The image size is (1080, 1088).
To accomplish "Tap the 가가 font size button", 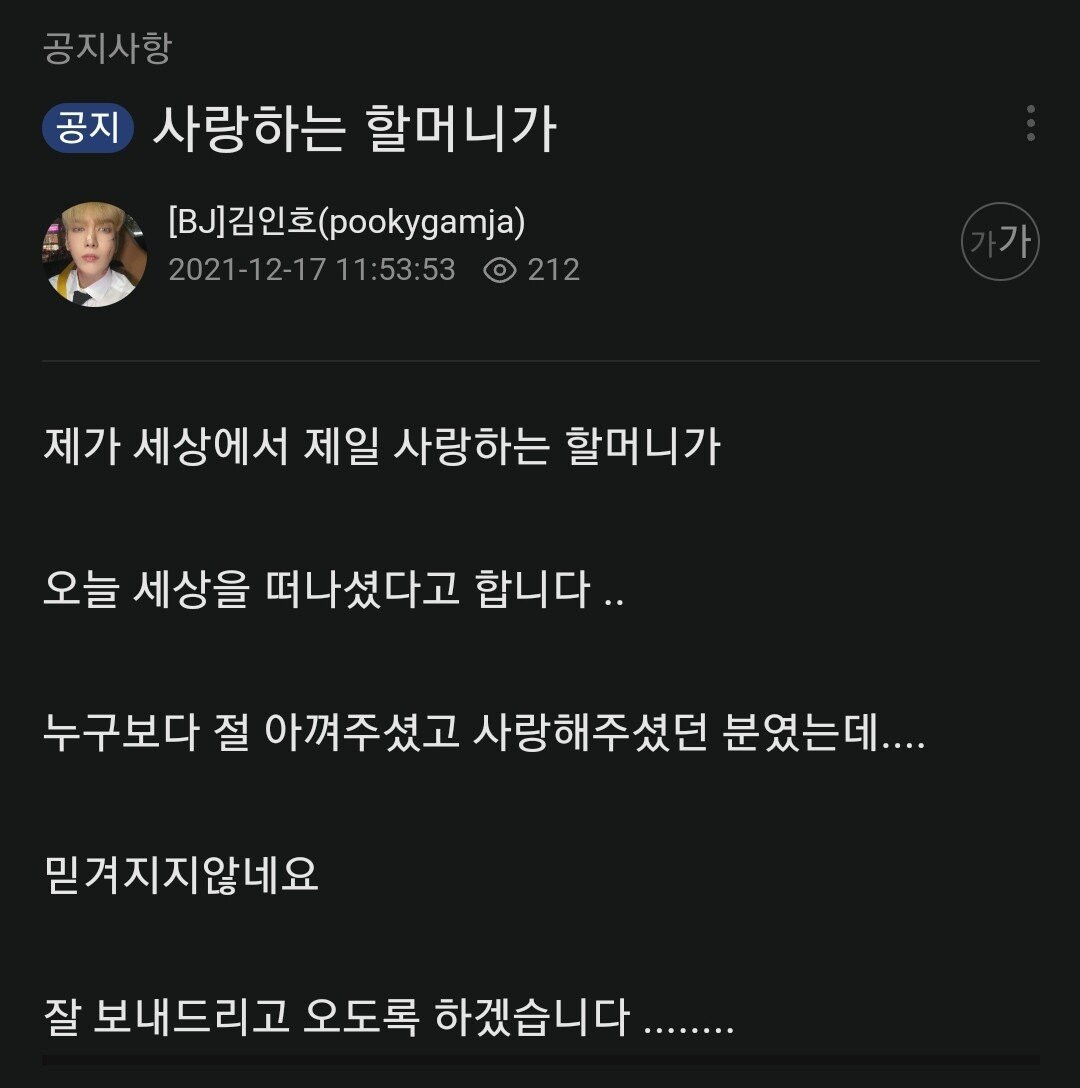I will (1000, 242).
